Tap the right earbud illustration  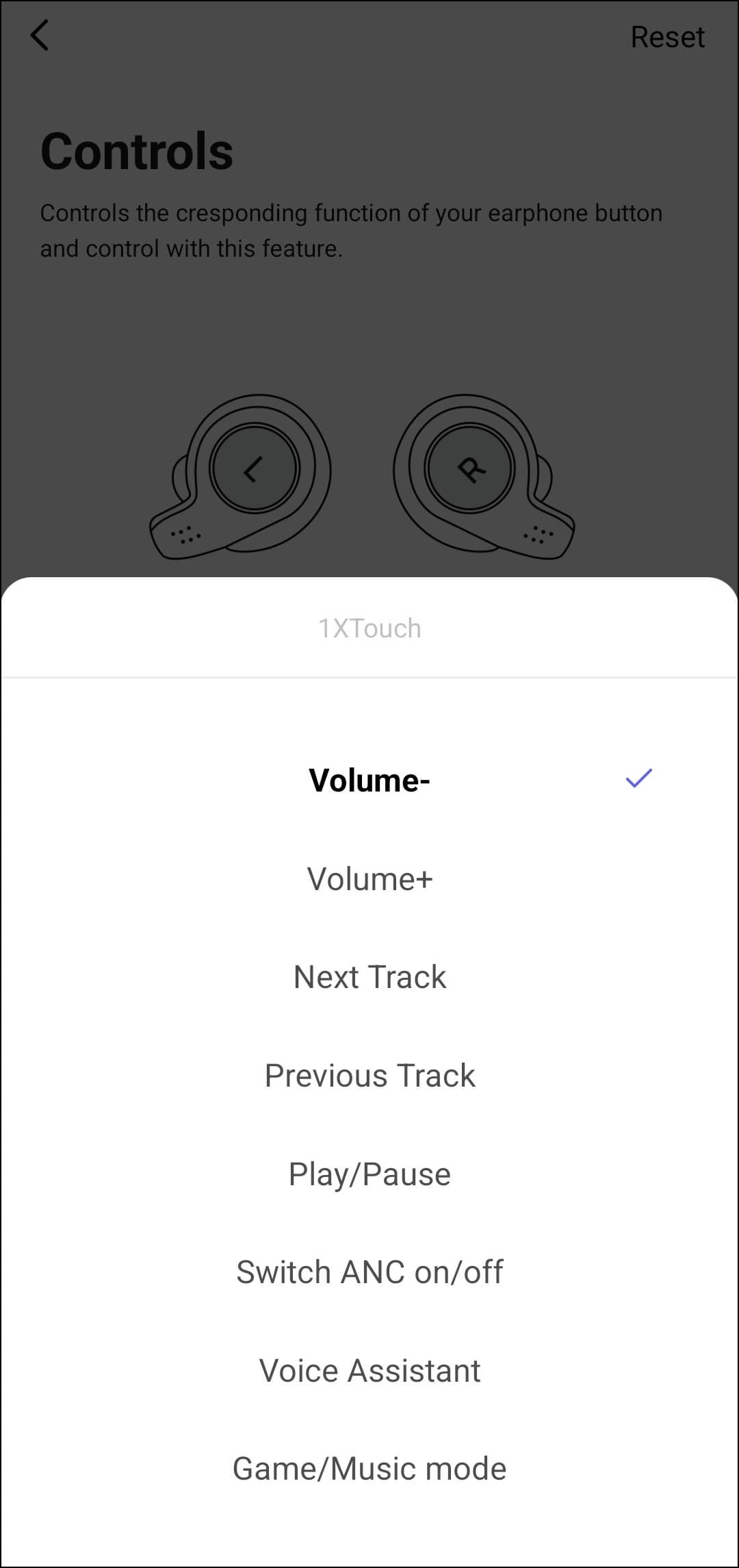[470, 470]
